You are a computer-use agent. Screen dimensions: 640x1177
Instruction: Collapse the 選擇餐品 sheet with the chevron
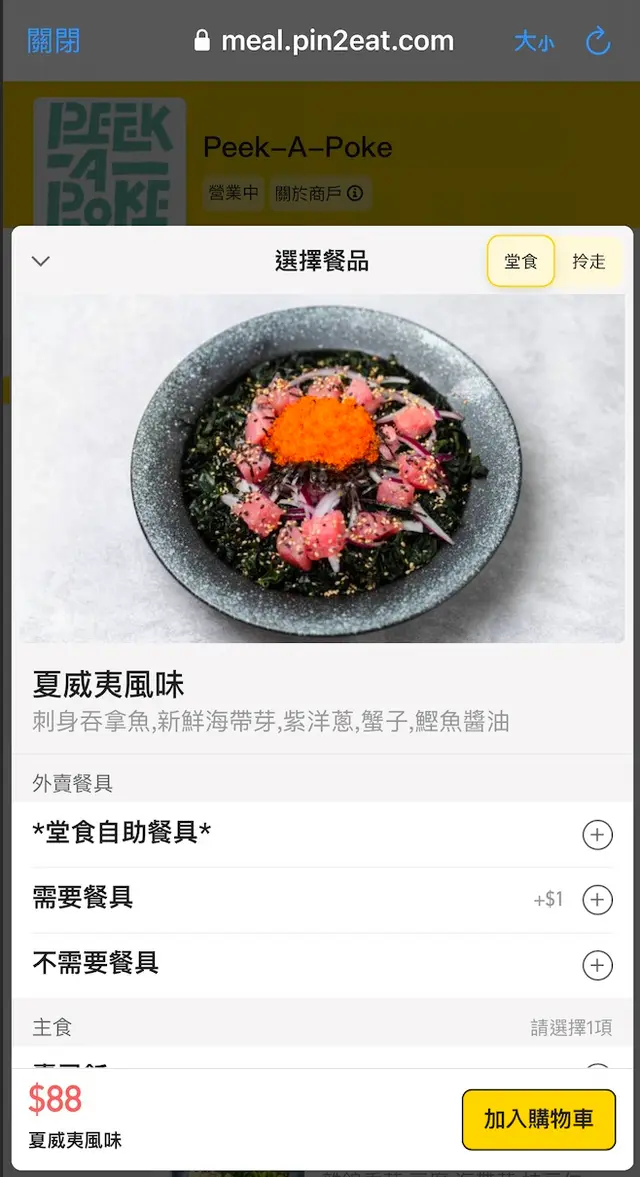pyautogui.click(x=41, y=262)
